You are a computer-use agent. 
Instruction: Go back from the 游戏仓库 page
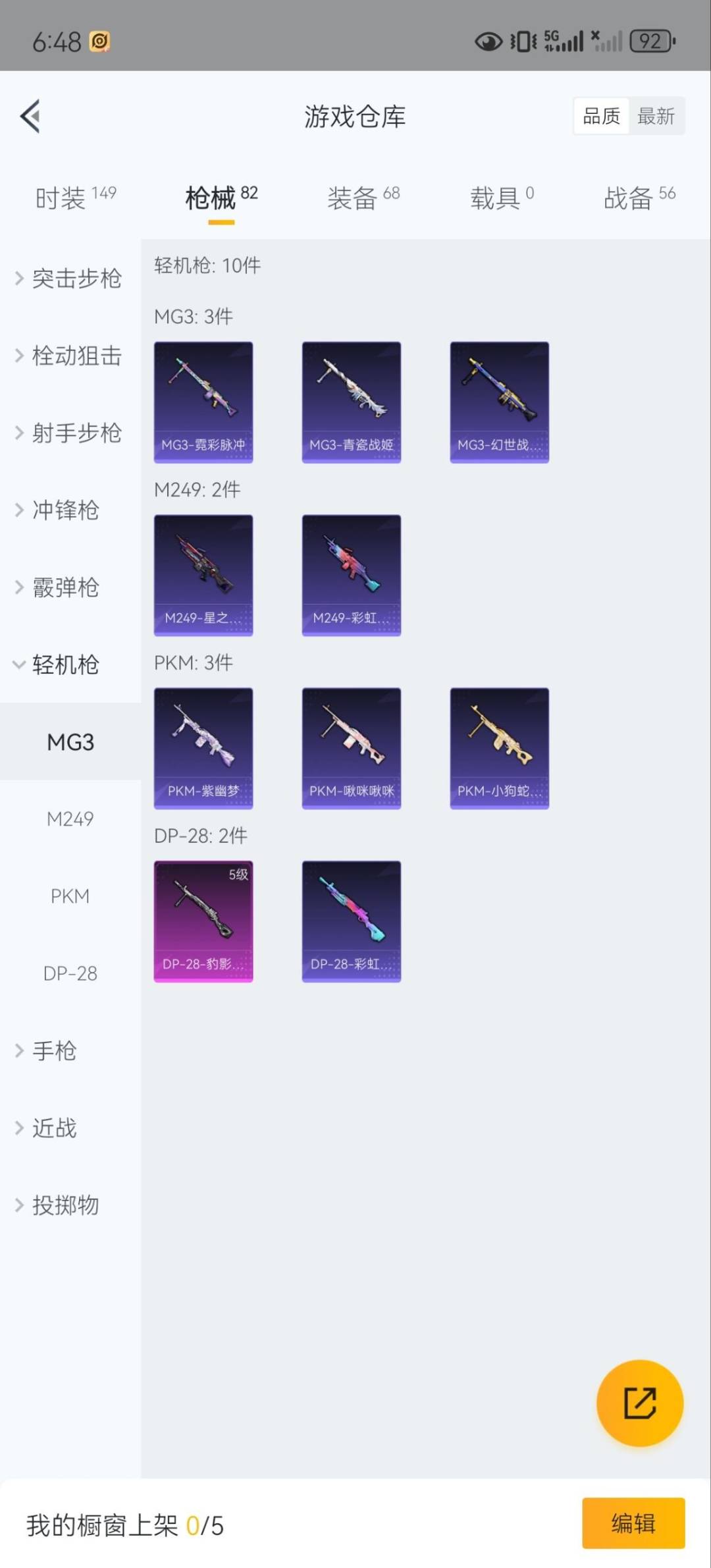coord(30,117)
